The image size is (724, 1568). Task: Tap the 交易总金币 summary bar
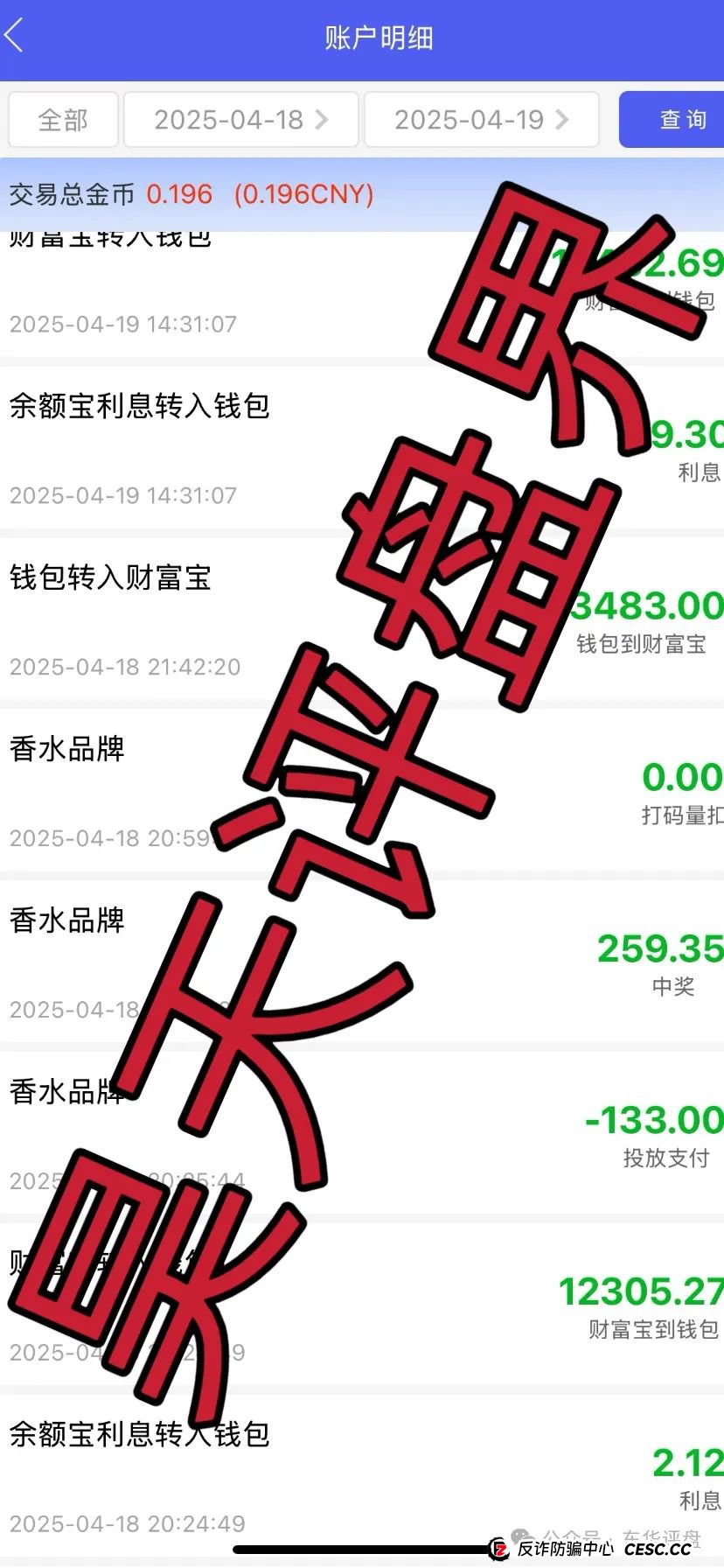[x=192, y=194]
